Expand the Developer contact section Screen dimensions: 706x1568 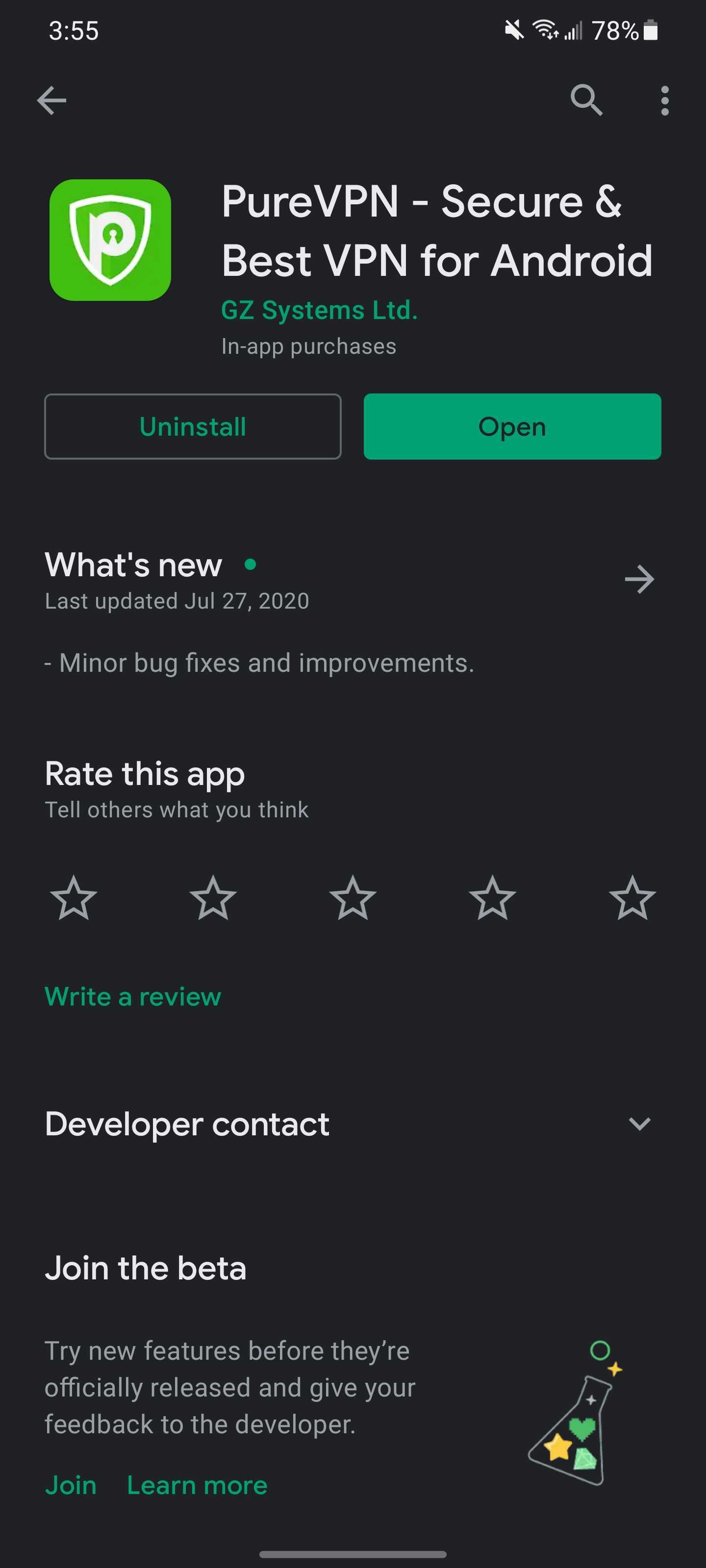pyautogui.click(x=639, y=1124)
